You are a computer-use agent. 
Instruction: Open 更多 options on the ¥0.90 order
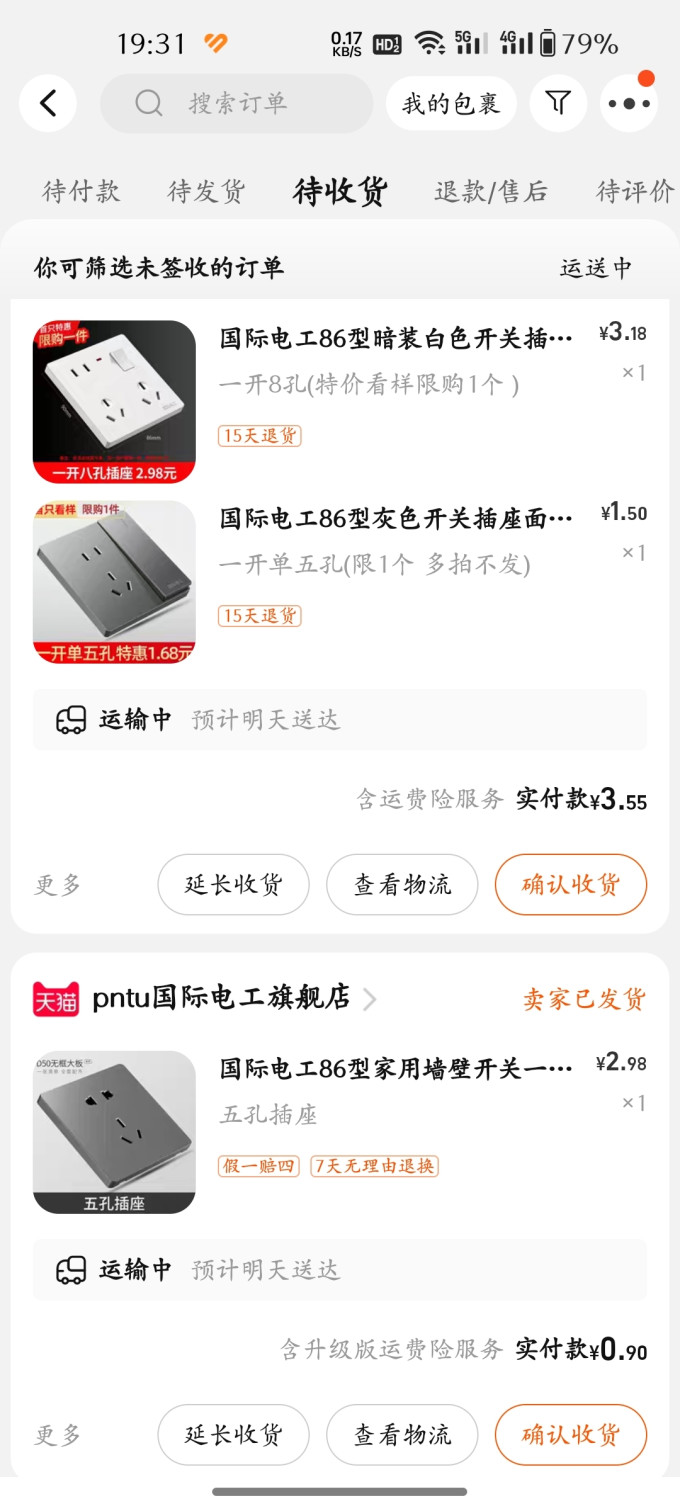coord(58,1435)
